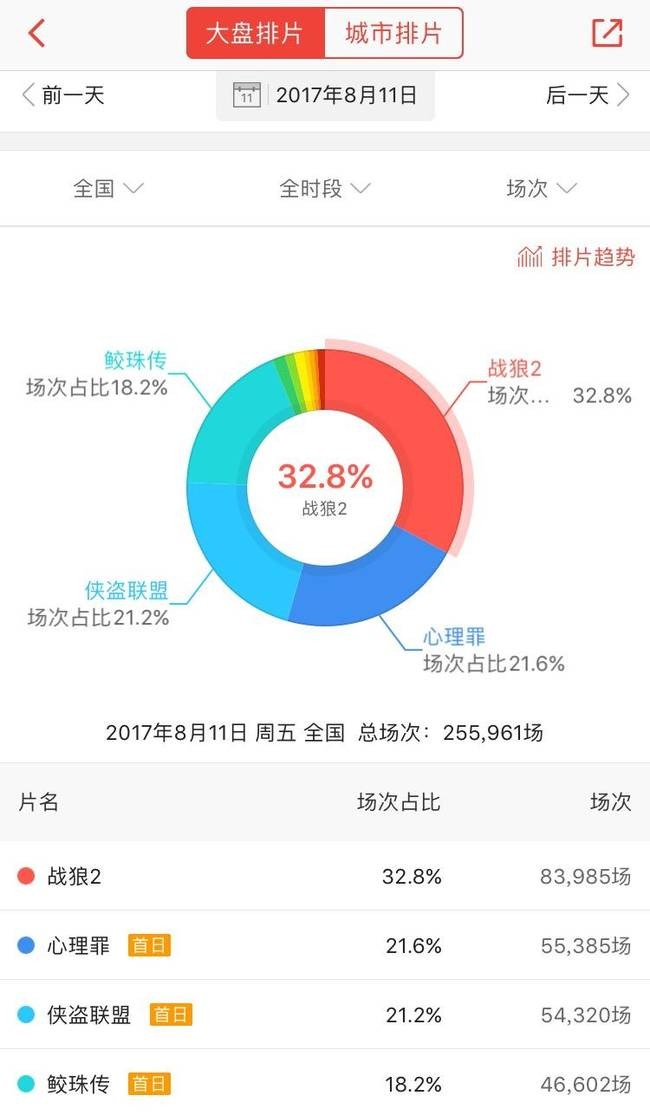Go to 前一天
The image size is (650, 1115).
(x=63, y=96)
